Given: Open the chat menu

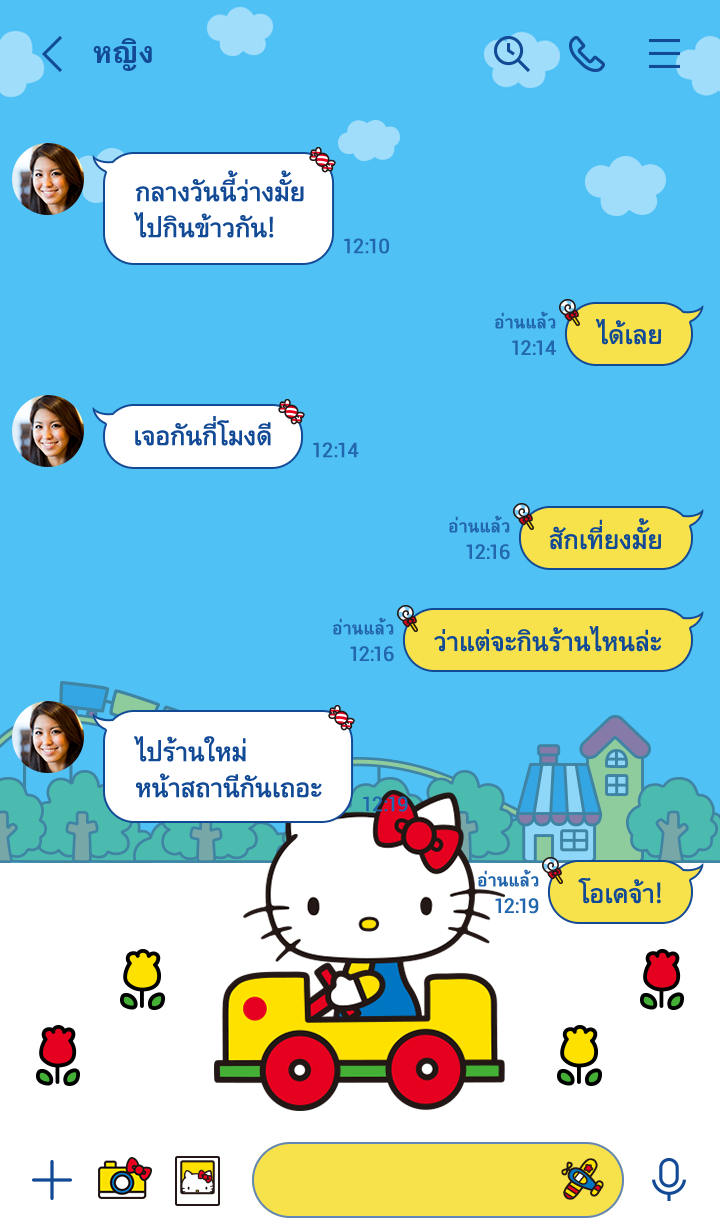Looking at the screenshot, I should click(x=664, y=54).
